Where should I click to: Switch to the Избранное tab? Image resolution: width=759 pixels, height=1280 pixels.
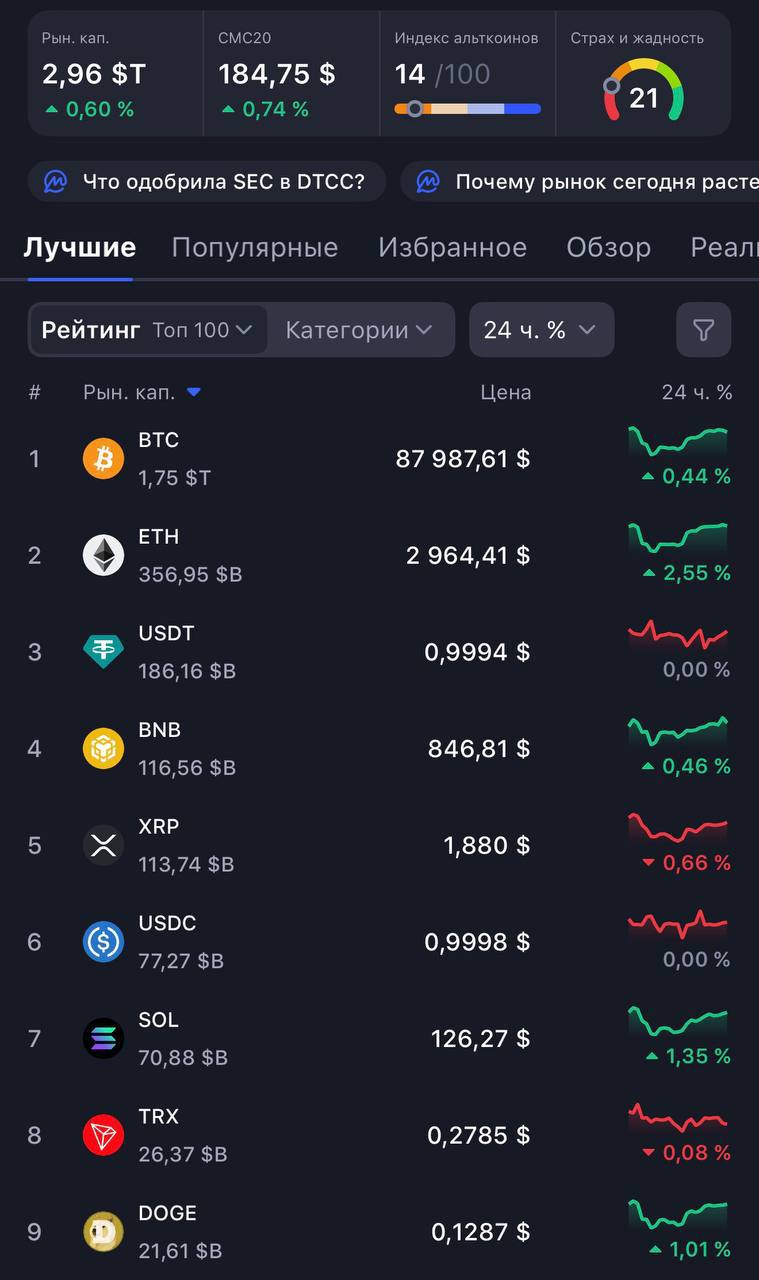point(452,247)
